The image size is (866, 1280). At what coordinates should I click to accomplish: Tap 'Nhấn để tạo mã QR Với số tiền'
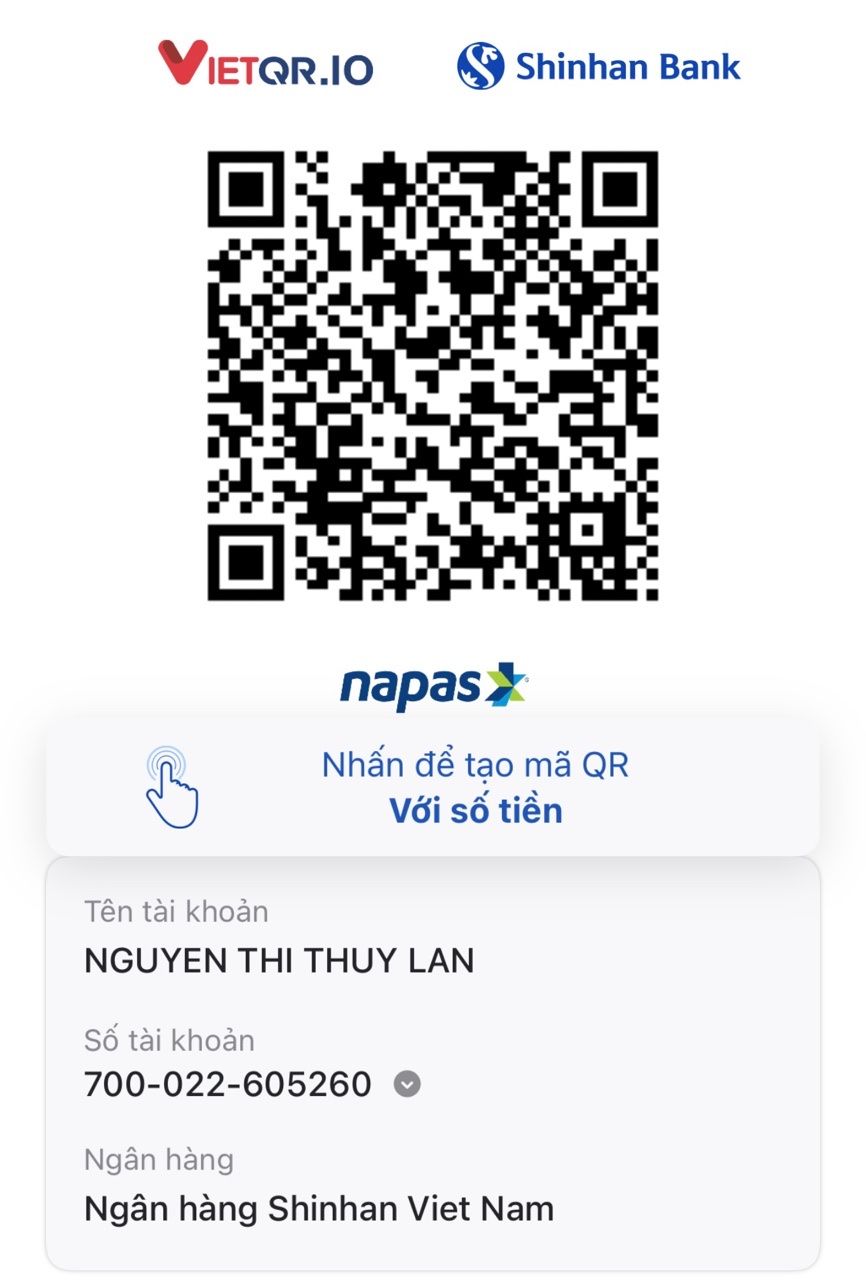[433, 787]
